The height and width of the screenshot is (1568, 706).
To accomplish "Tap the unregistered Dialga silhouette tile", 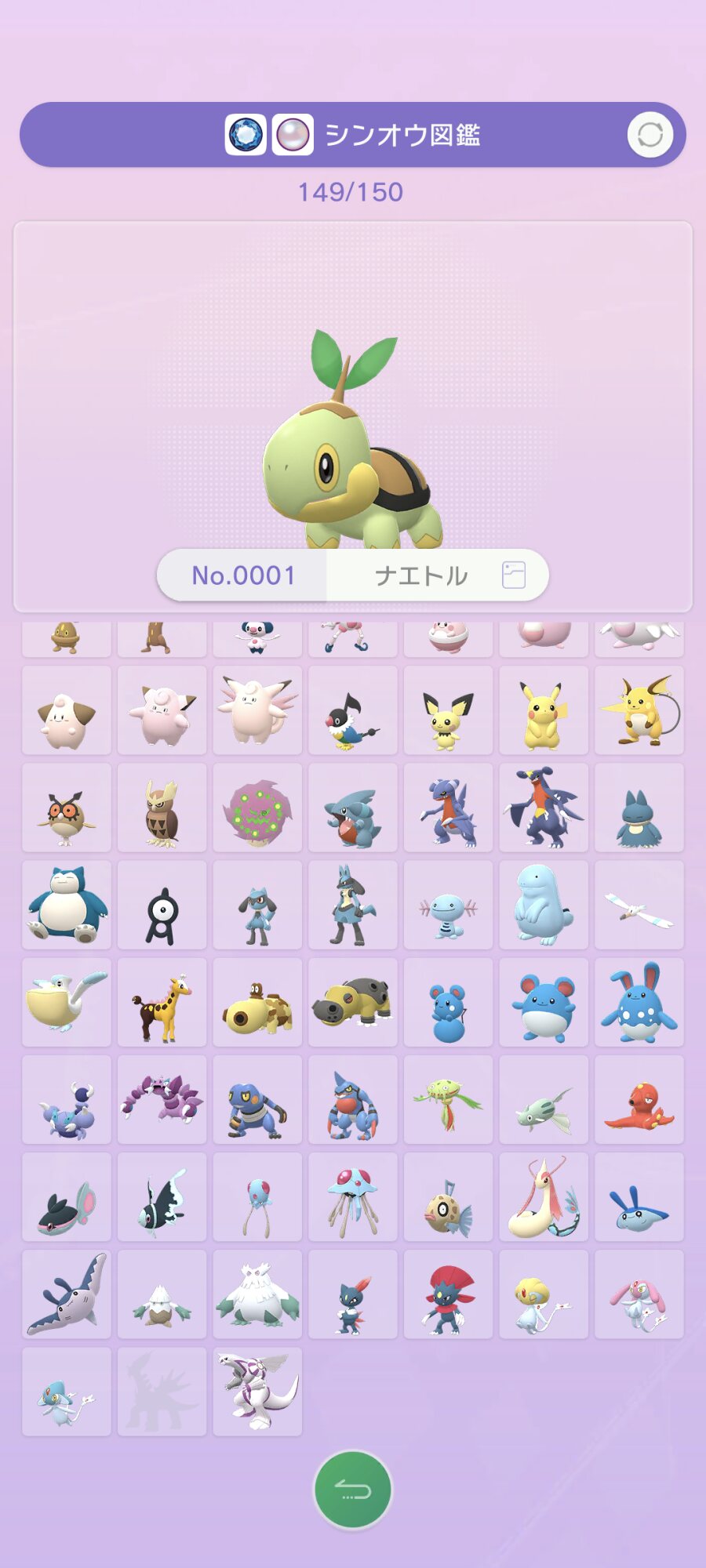I will [x=162, y=1392].
